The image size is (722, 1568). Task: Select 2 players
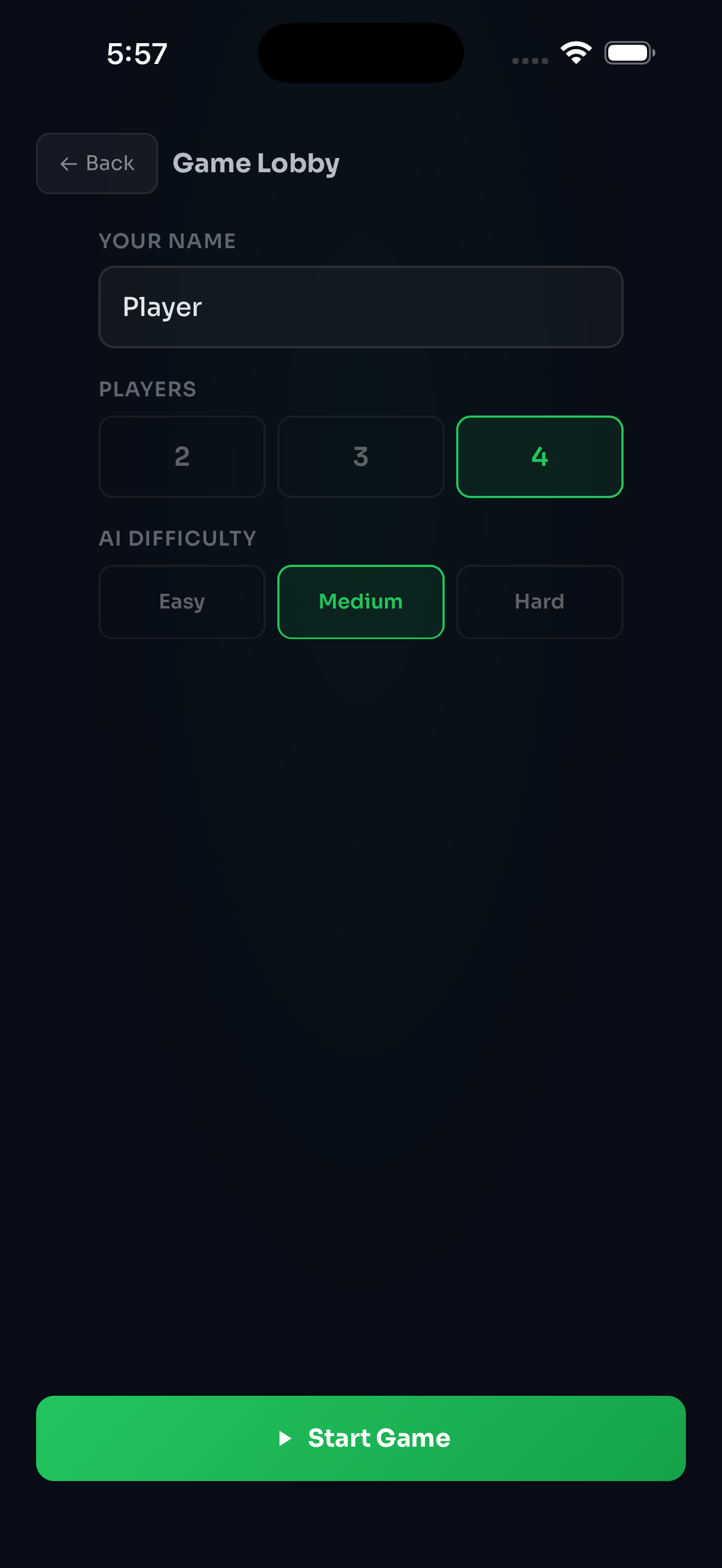(182, 457)
